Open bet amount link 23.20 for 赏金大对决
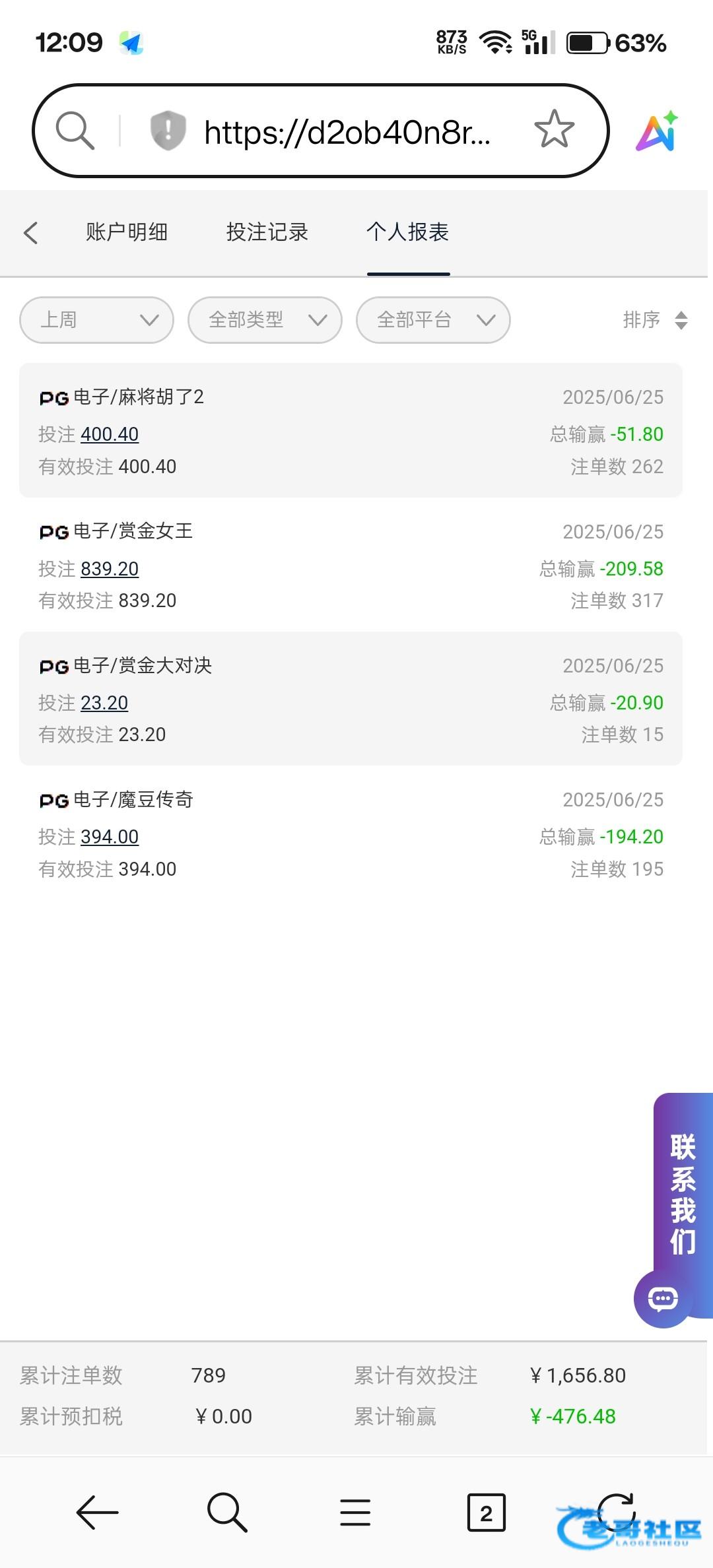The height and width of the screenshot is (1568, 713). click(x=104, y=703)
